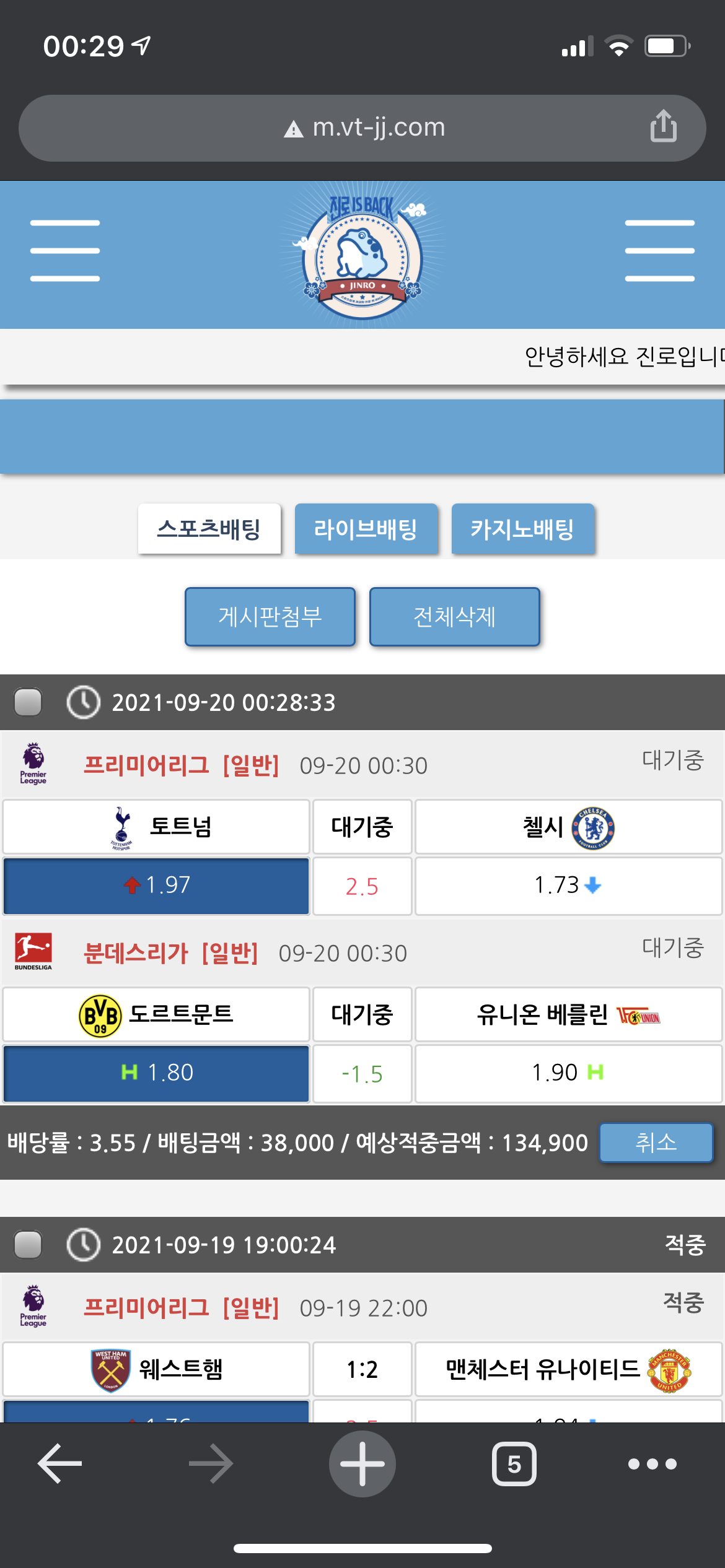Open the tab switcher showing 5
The height and width of the screenshot is (1568, 725).
coord(514,1463)
